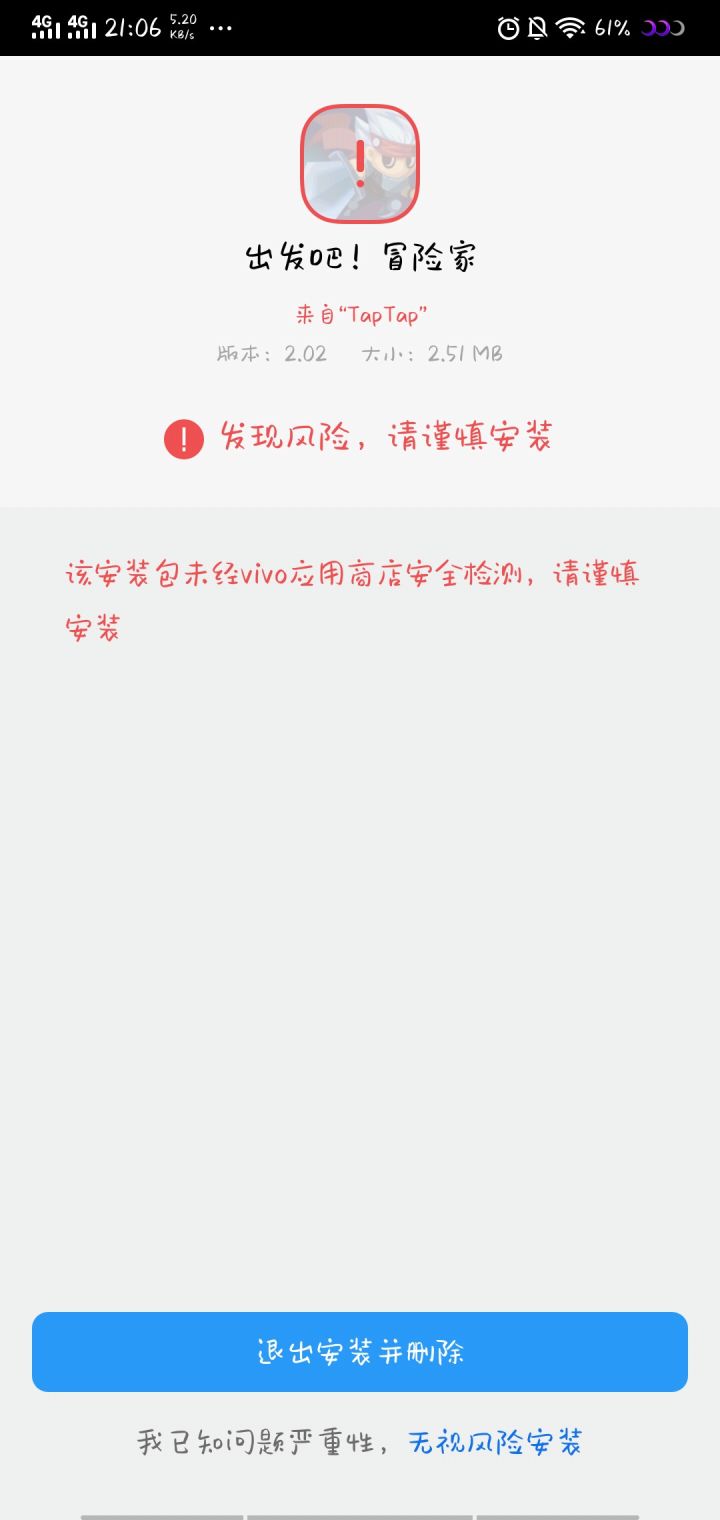
Task: Tap the 来自"TapTap" source label
Action: point(360,311)
